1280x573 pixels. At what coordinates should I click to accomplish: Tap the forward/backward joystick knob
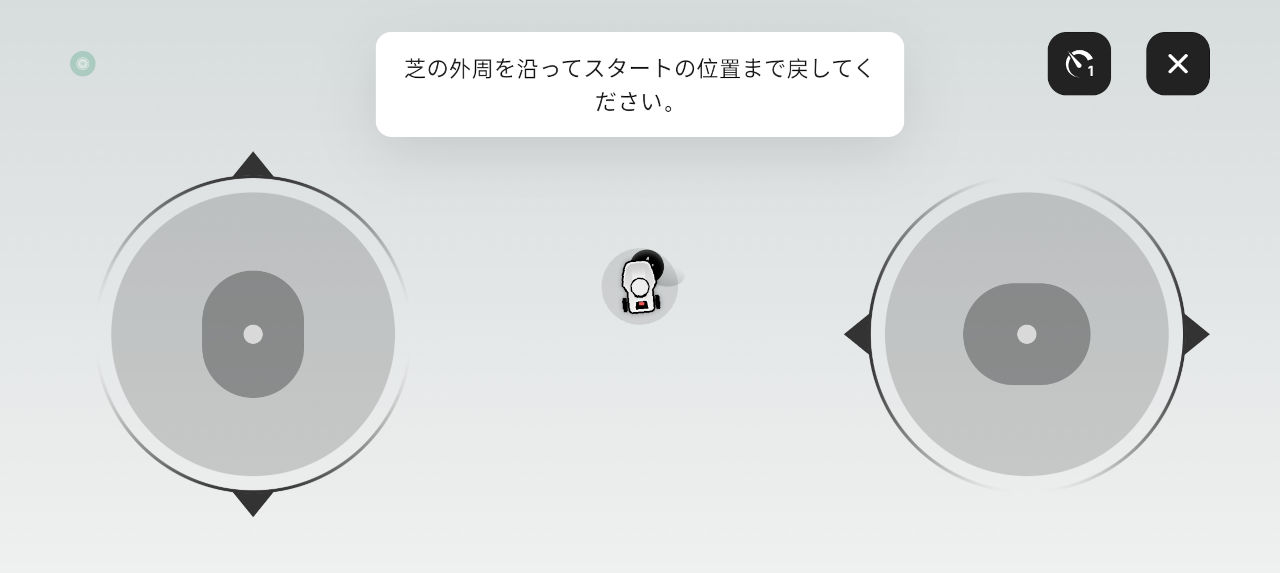click(253, 334)
